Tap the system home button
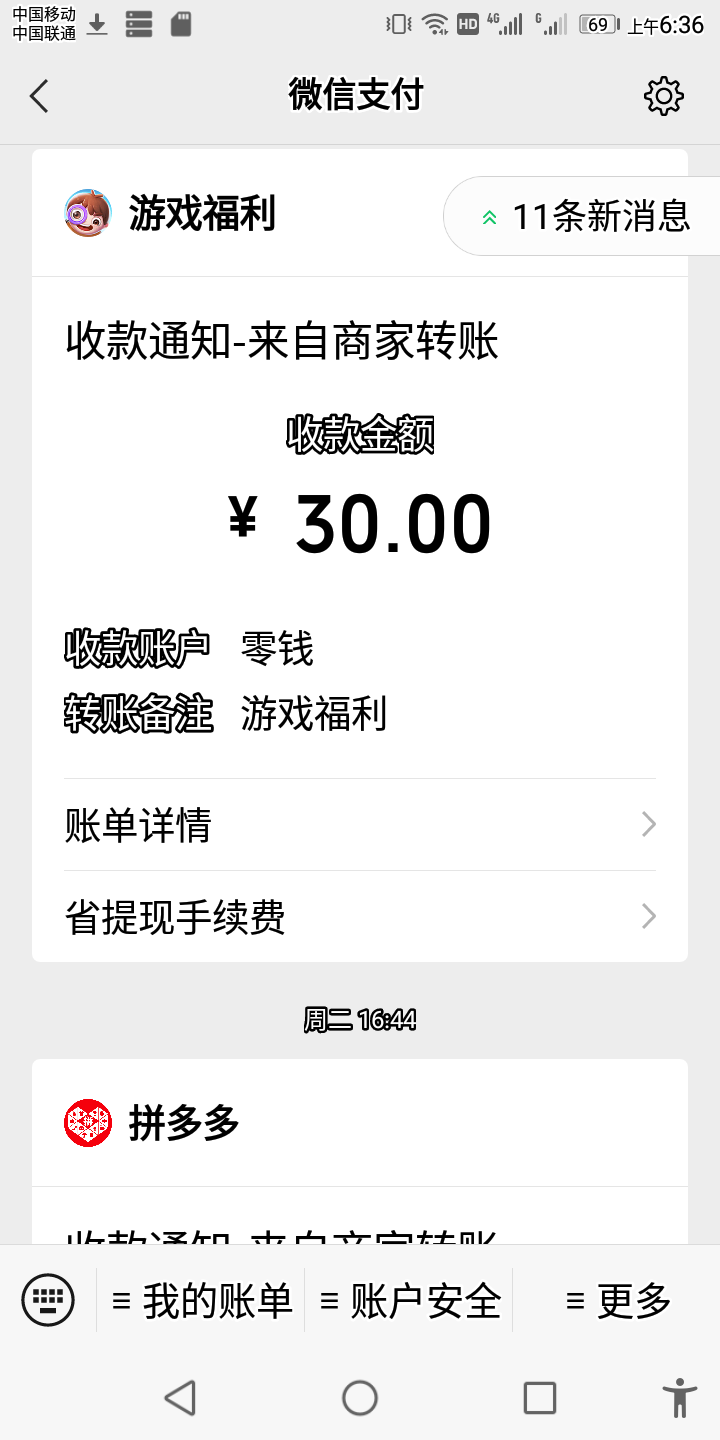The image size is (720, 1440). coord(360,1397)
